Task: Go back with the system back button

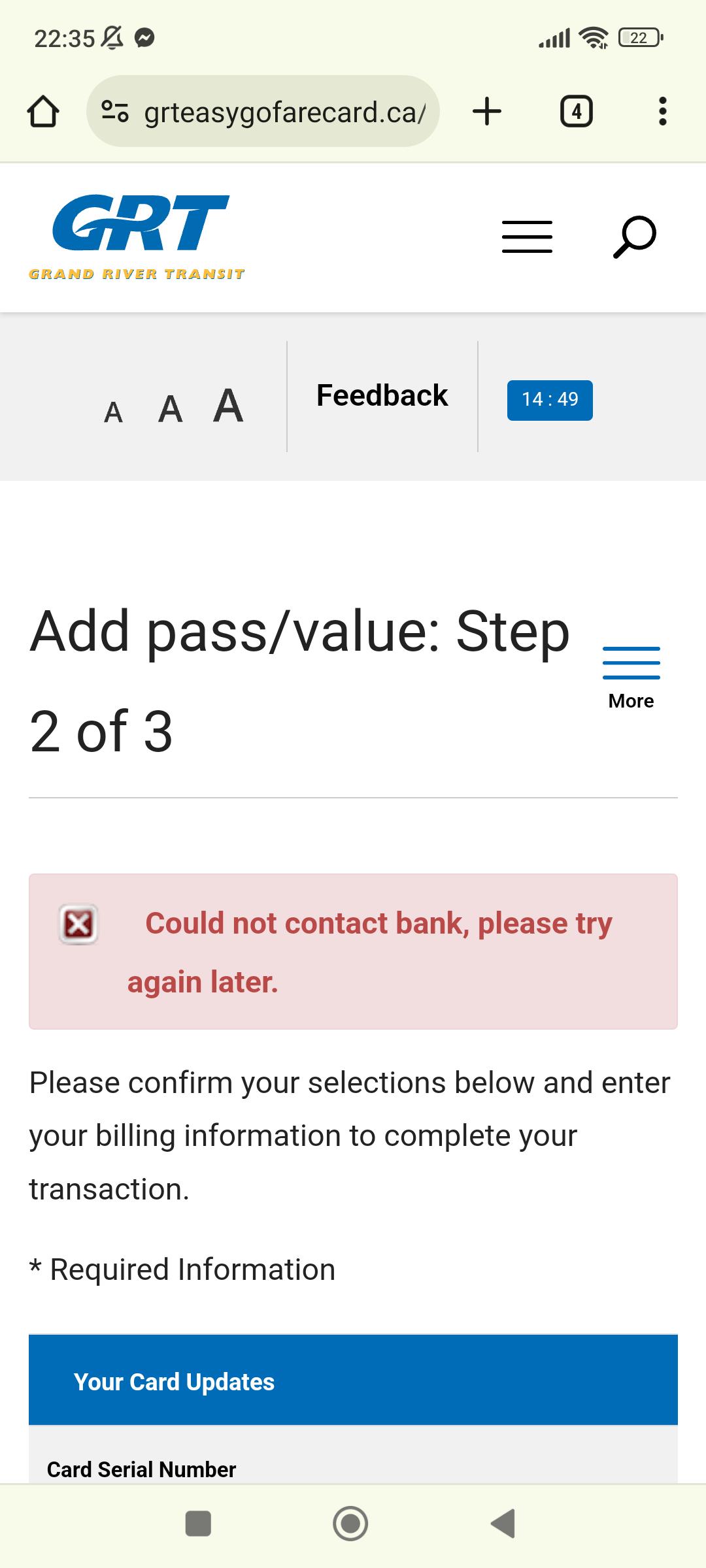Action: click(503, 1523)
